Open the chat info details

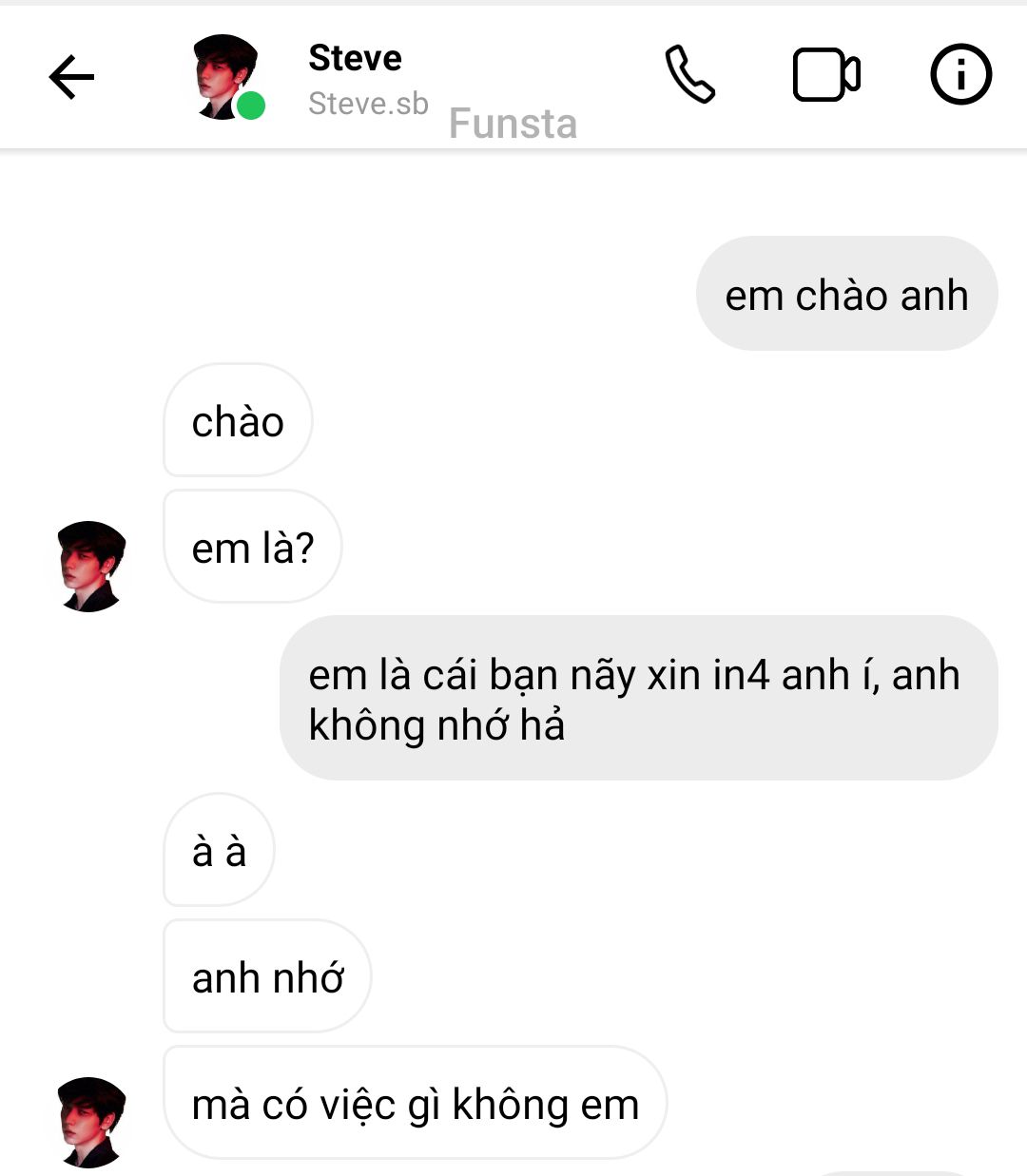[x=960, y=74]
